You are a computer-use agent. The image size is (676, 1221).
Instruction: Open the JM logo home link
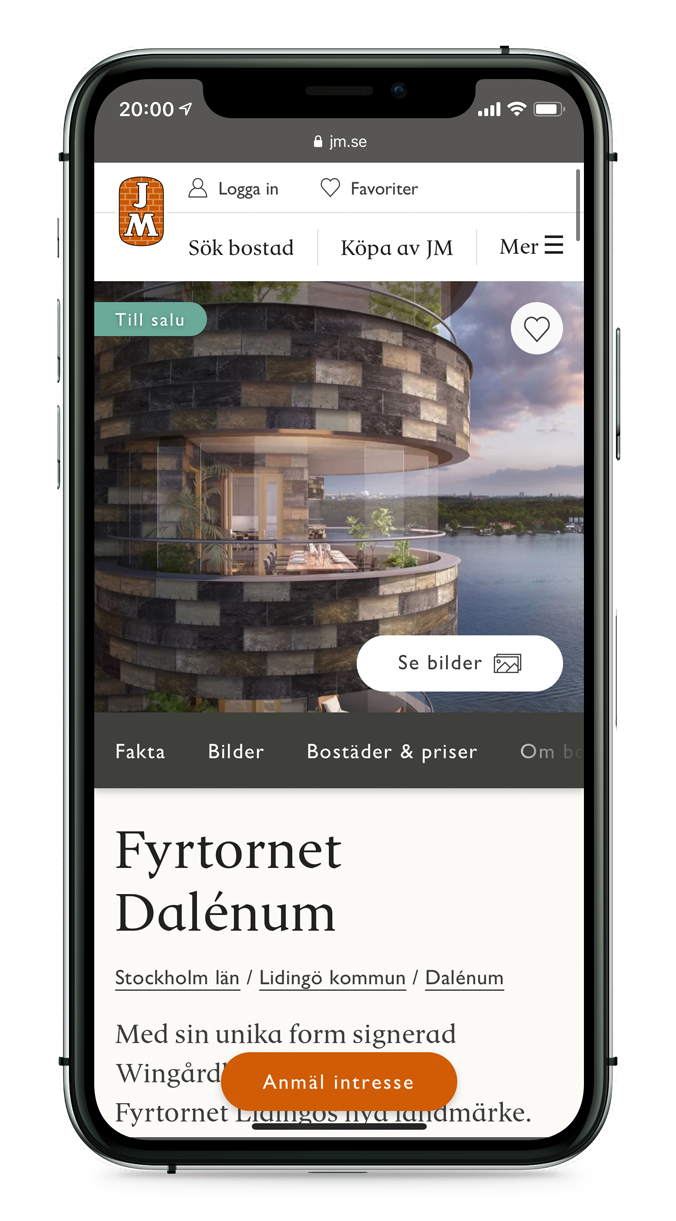(141, 211)
